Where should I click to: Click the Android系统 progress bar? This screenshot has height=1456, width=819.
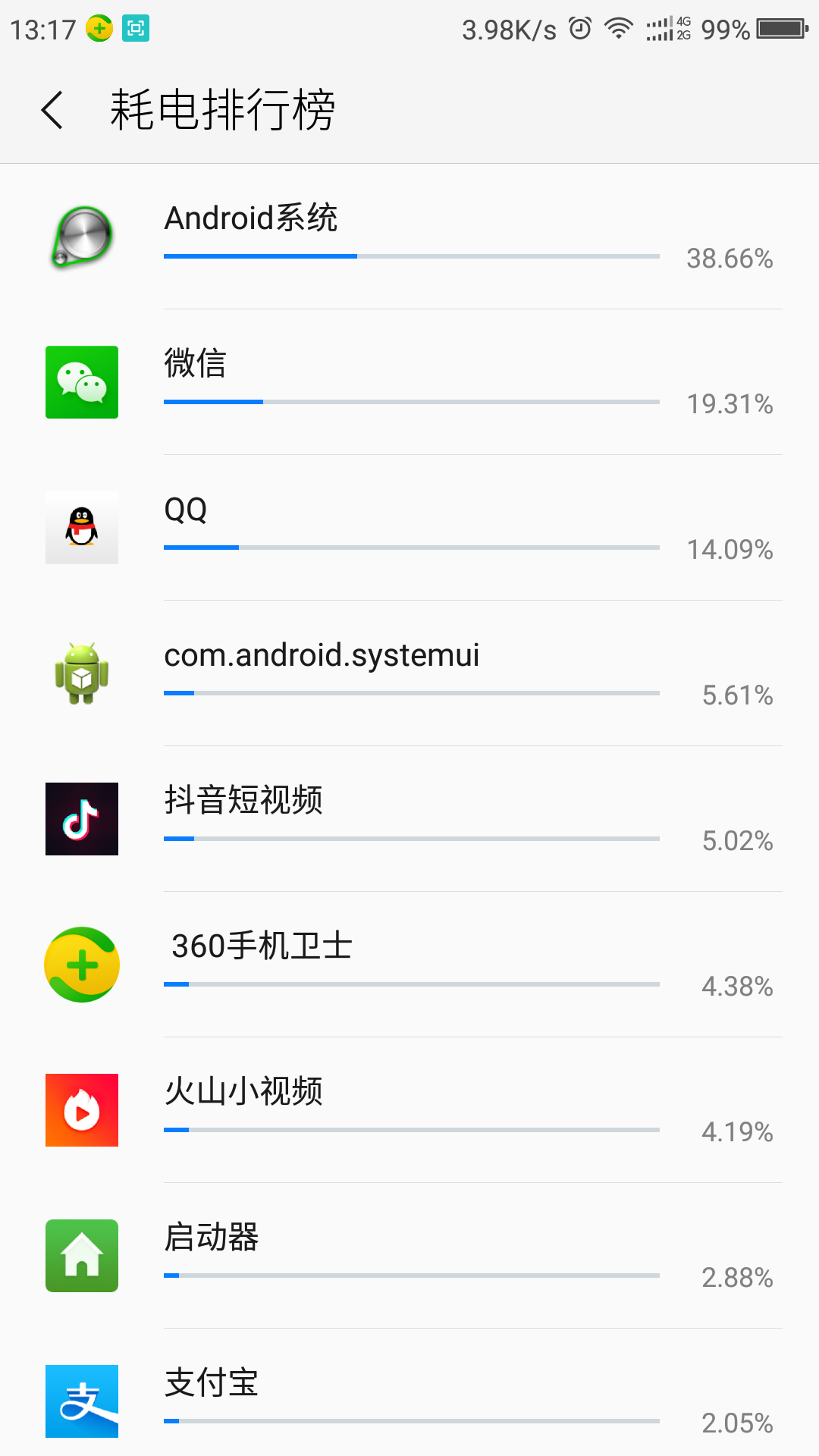(412, 258)
